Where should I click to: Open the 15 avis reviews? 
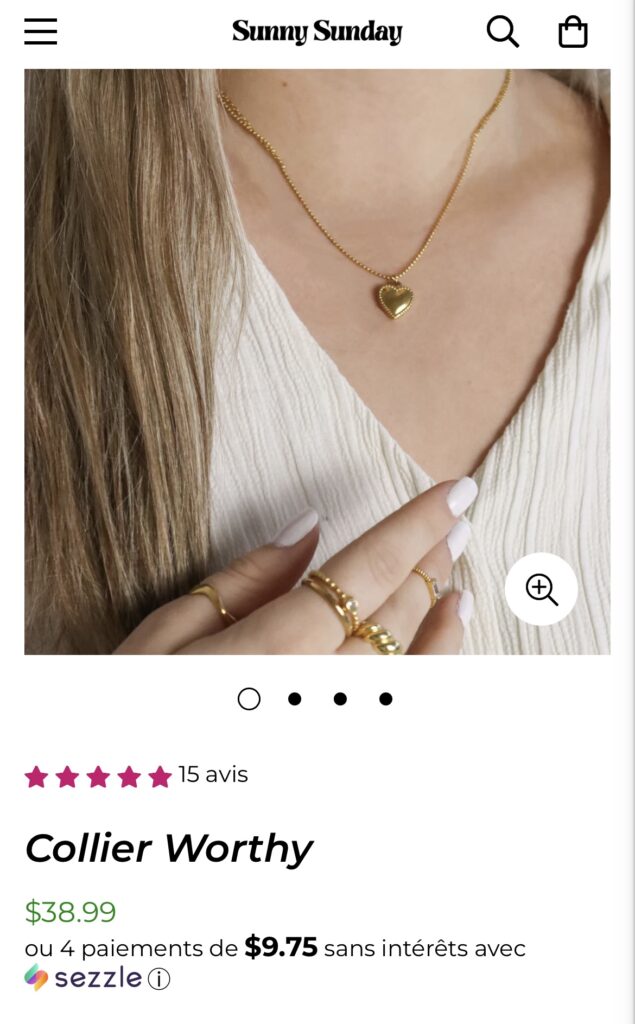213,775
